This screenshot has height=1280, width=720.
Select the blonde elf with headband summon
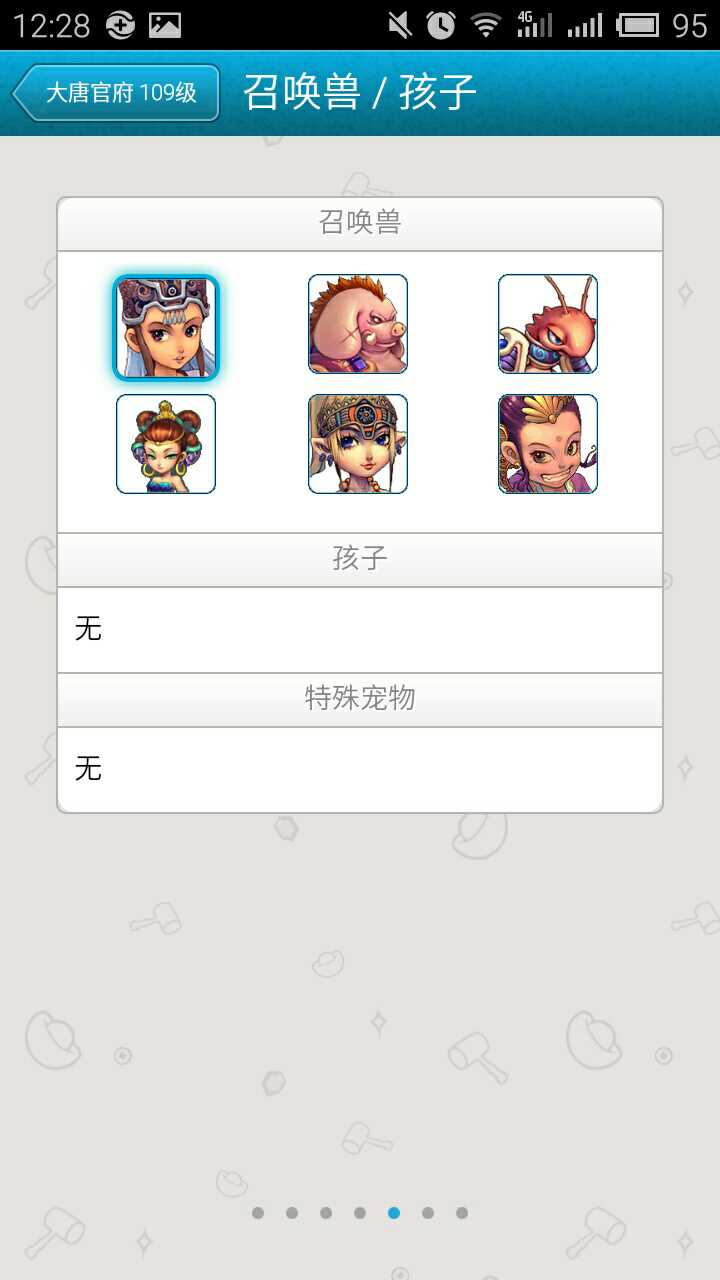click(x=358, y=444)
